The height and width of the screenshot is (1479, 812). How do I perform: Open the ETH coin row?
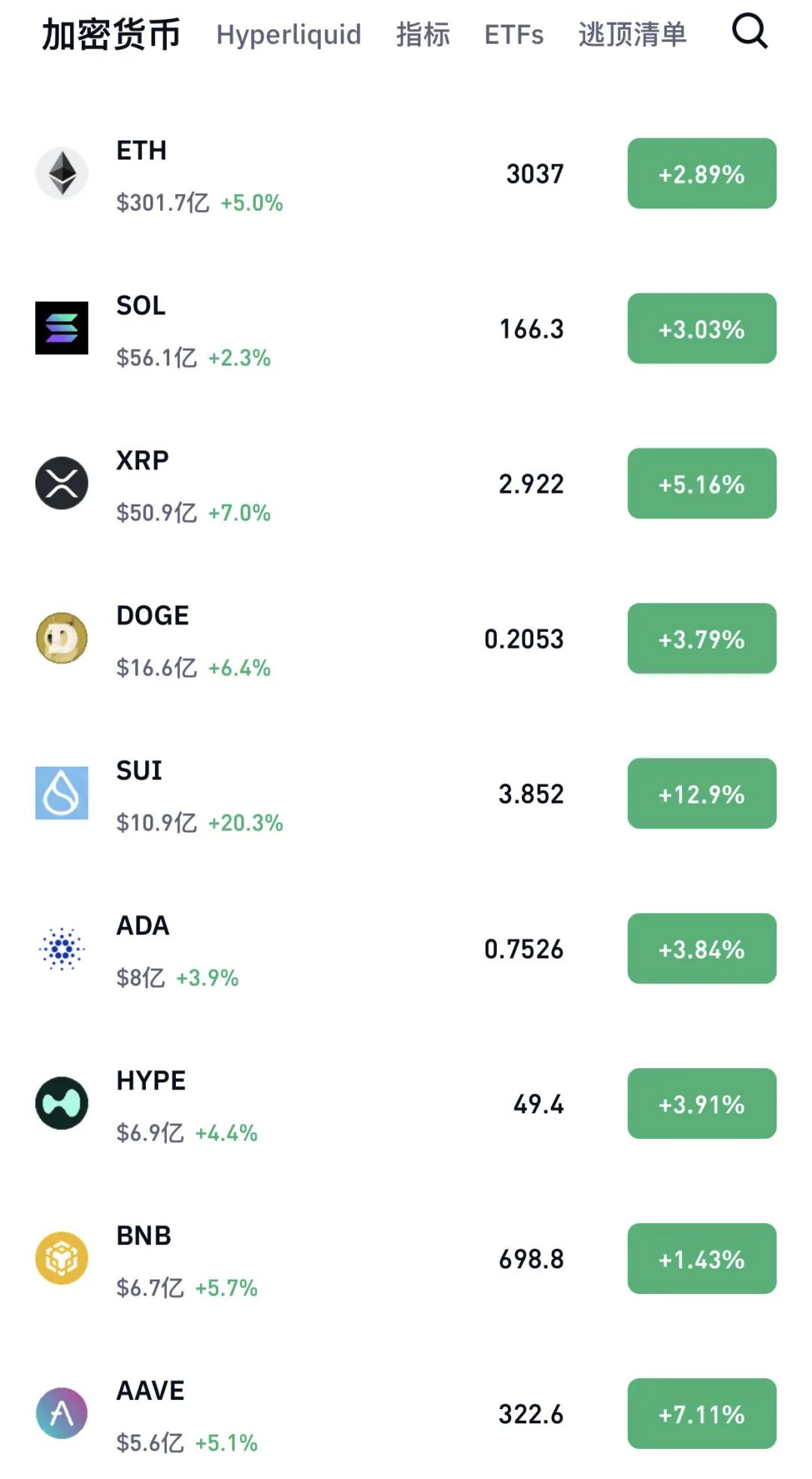click(301, 175)
